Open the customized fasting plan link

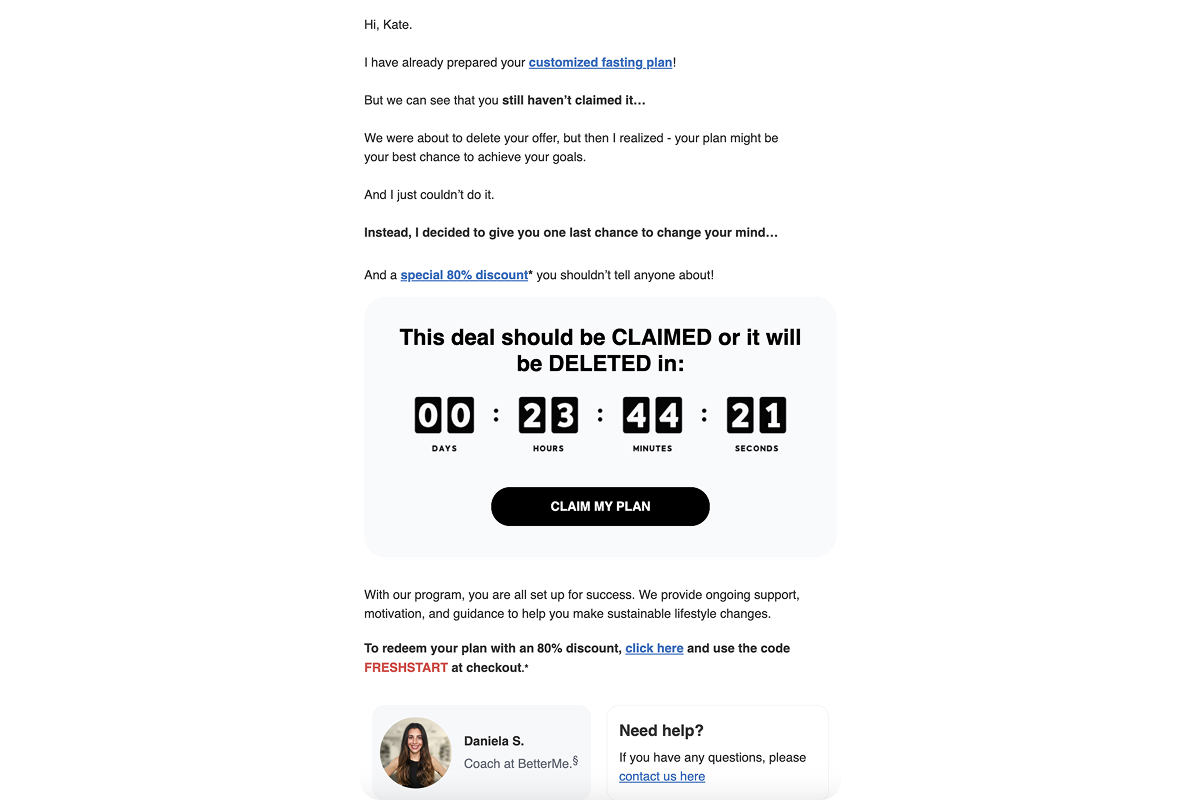(x=600, y=62)
